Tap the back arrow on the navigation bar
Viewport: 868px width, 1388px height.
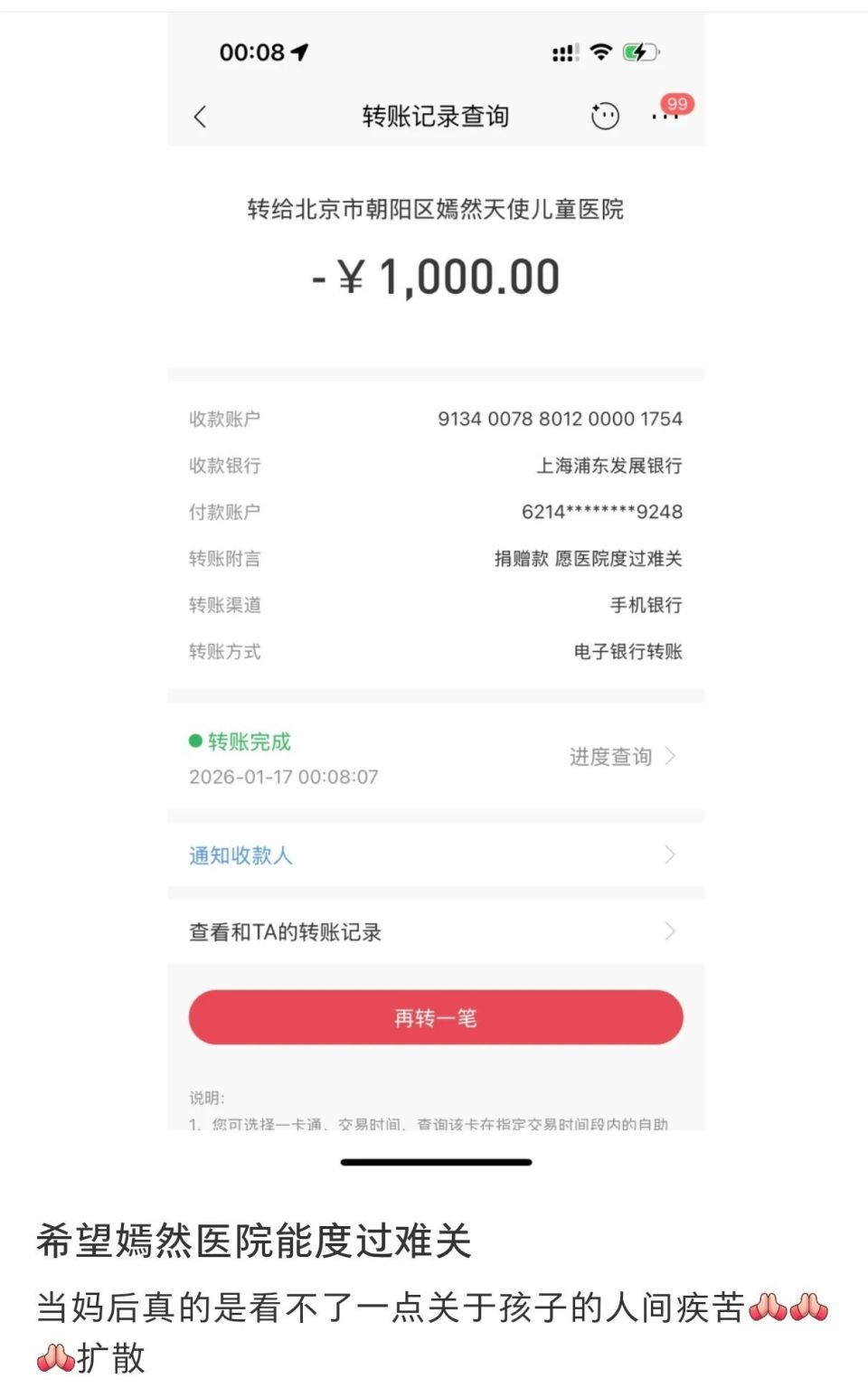point(201,117)
